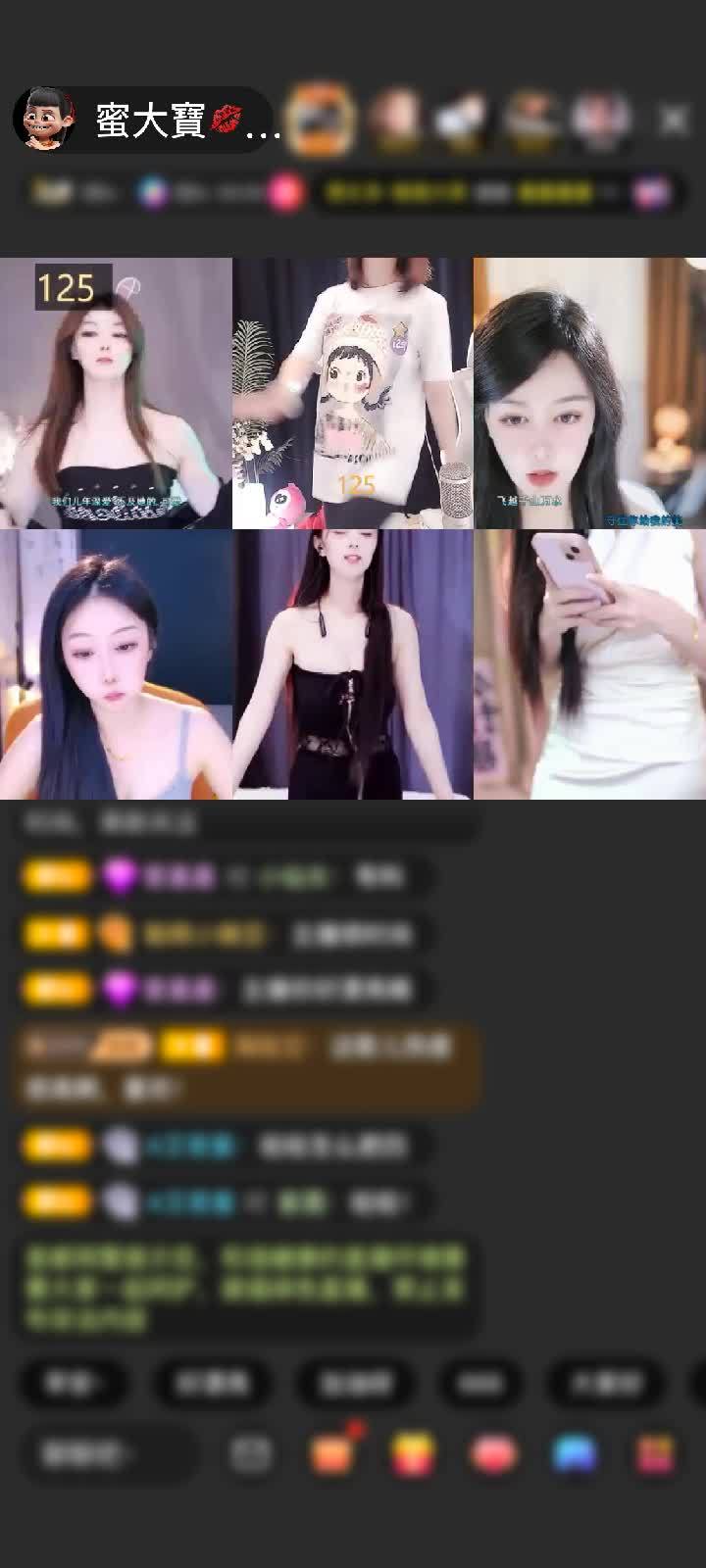Screen dimensions: 706x1568
Task: Close the live stream room
Action: [x=673, y=121]
